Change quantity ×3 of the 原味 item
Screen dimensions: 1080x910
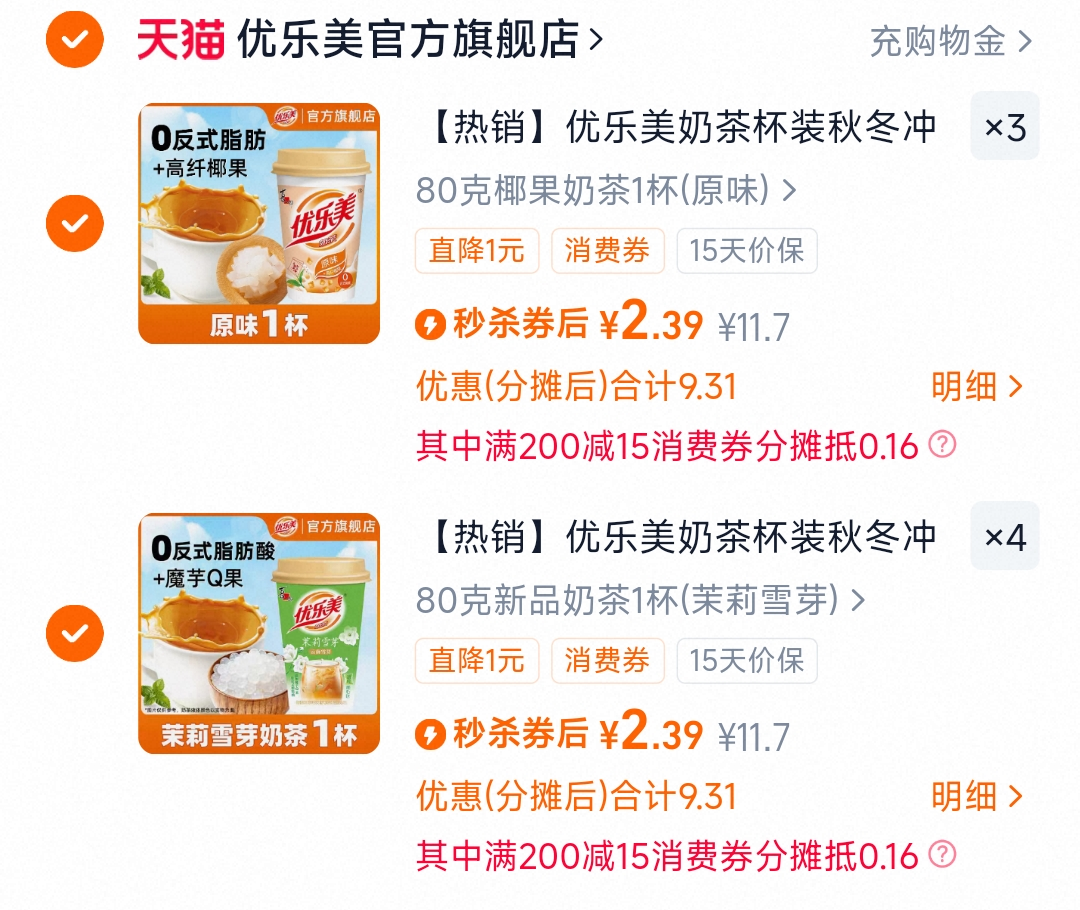click(1005, 127)
